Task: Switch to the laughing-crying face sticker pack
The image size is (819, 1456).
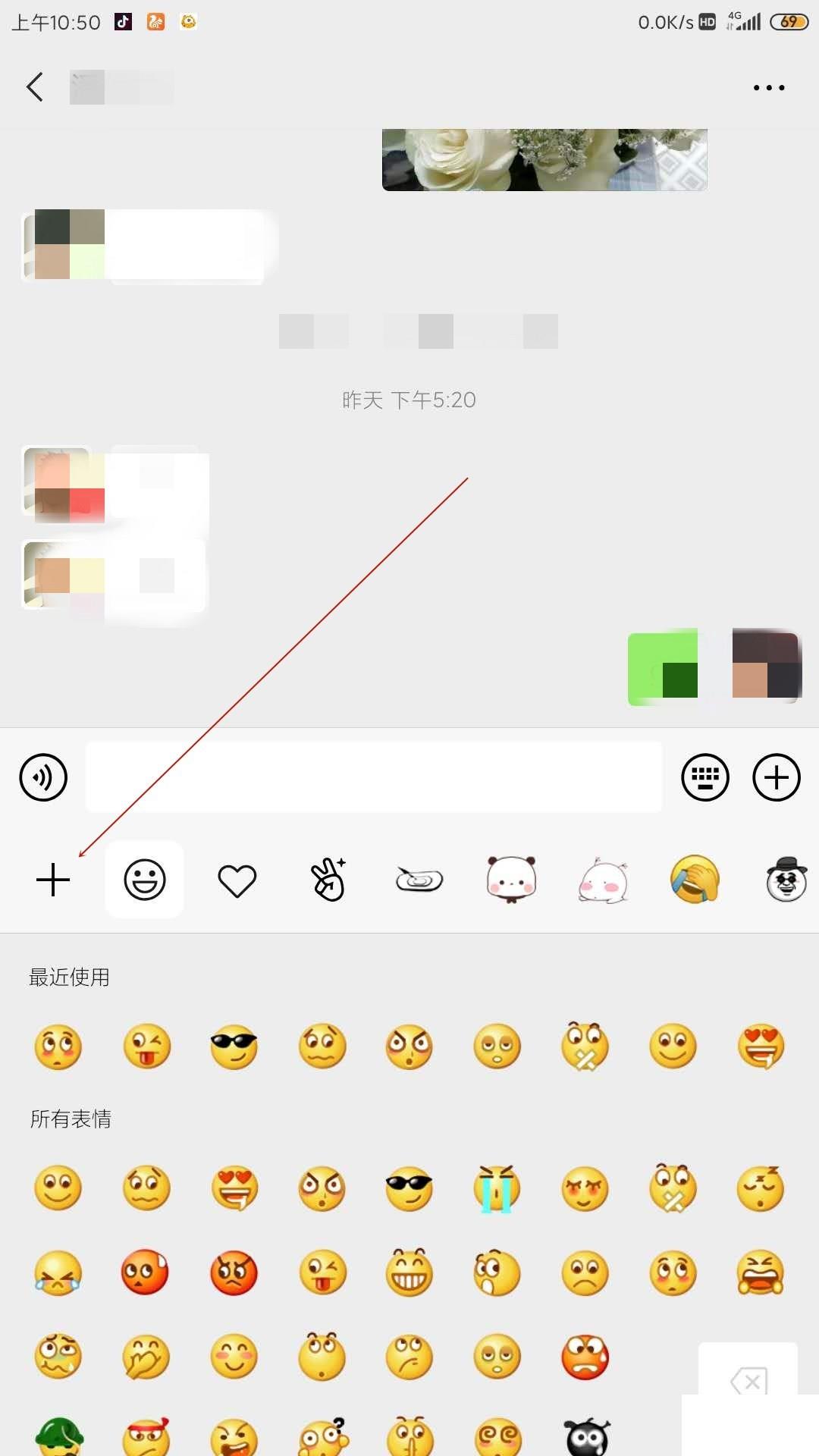Action: click(695, 880)
